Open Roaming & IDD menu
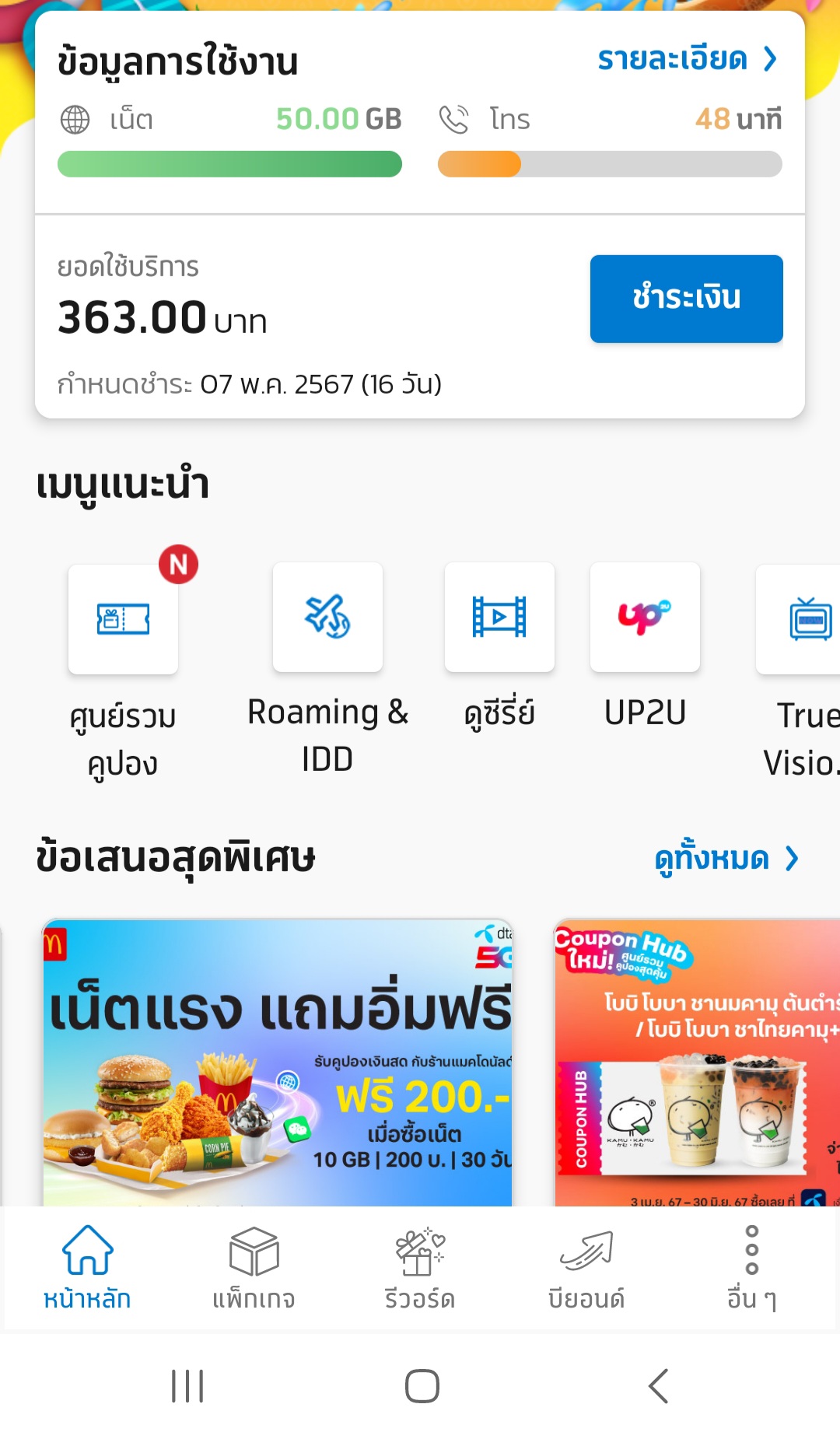 (327, 618)
